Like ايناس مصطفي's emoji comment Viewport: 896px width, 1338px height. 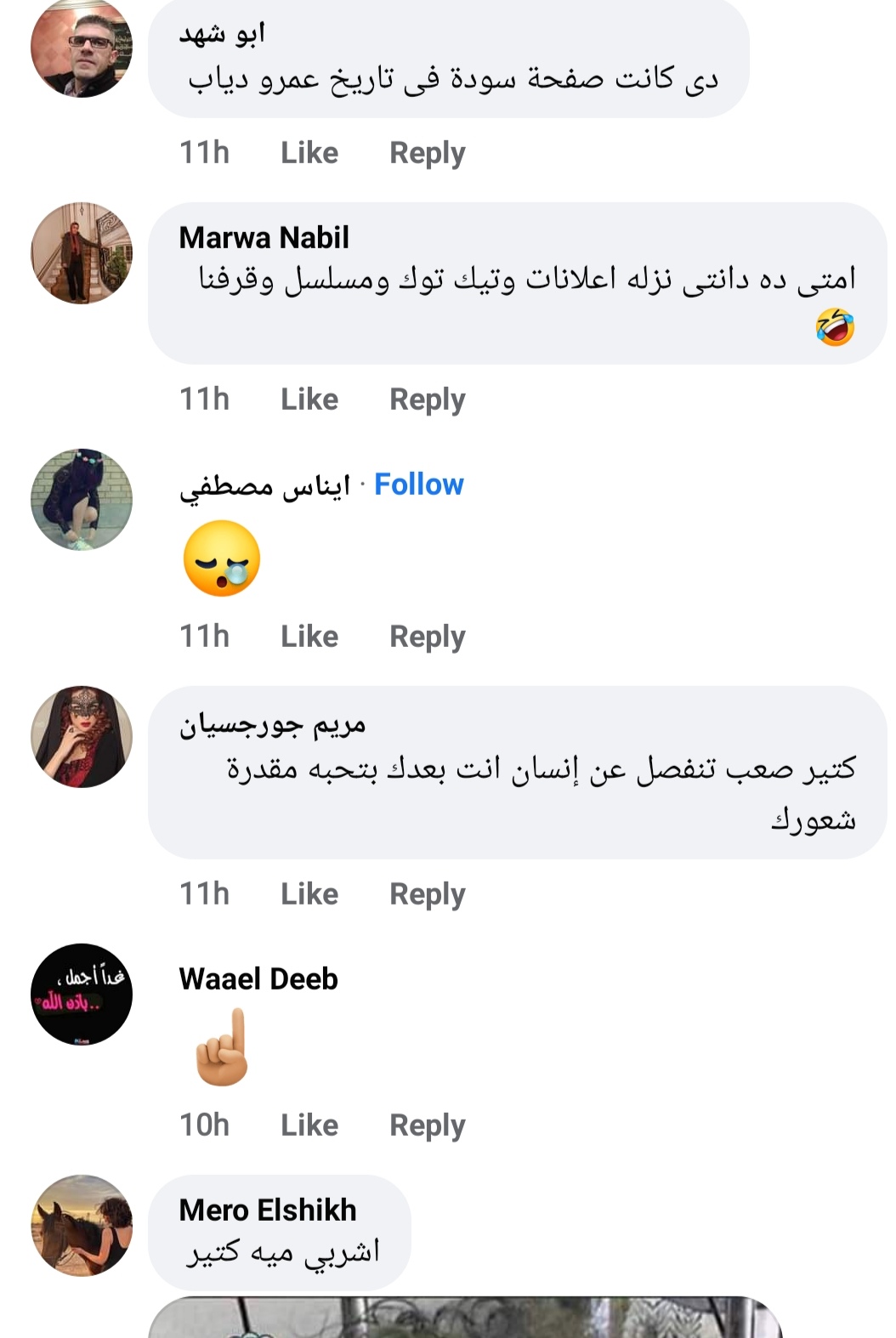pyautogui.click(x=309, y=637)
